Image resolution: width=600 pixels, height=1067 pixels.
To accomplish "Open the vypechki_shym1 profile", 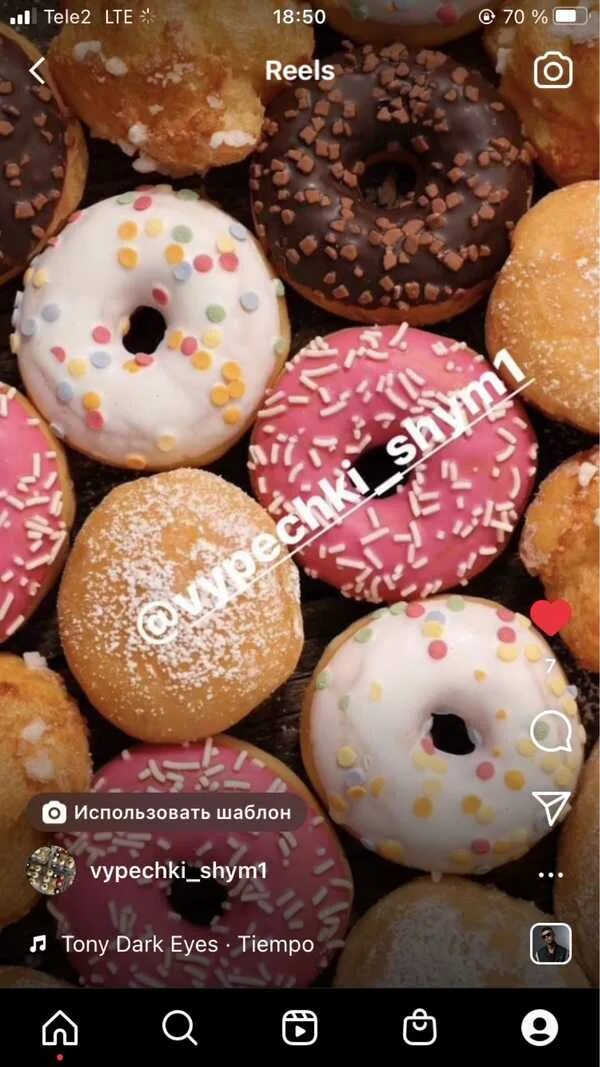I will 178,871.
